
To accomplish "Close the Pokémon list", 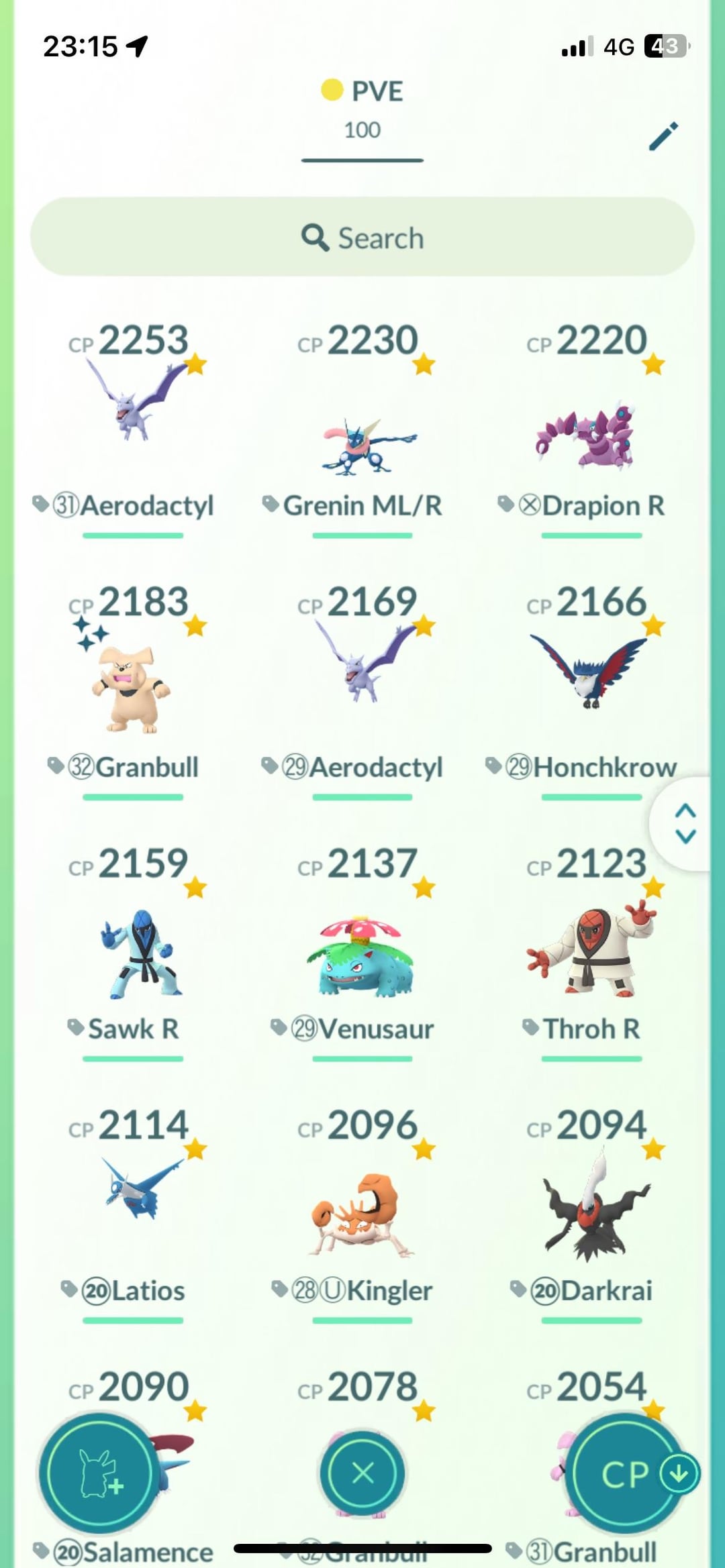I will 362,1473.
